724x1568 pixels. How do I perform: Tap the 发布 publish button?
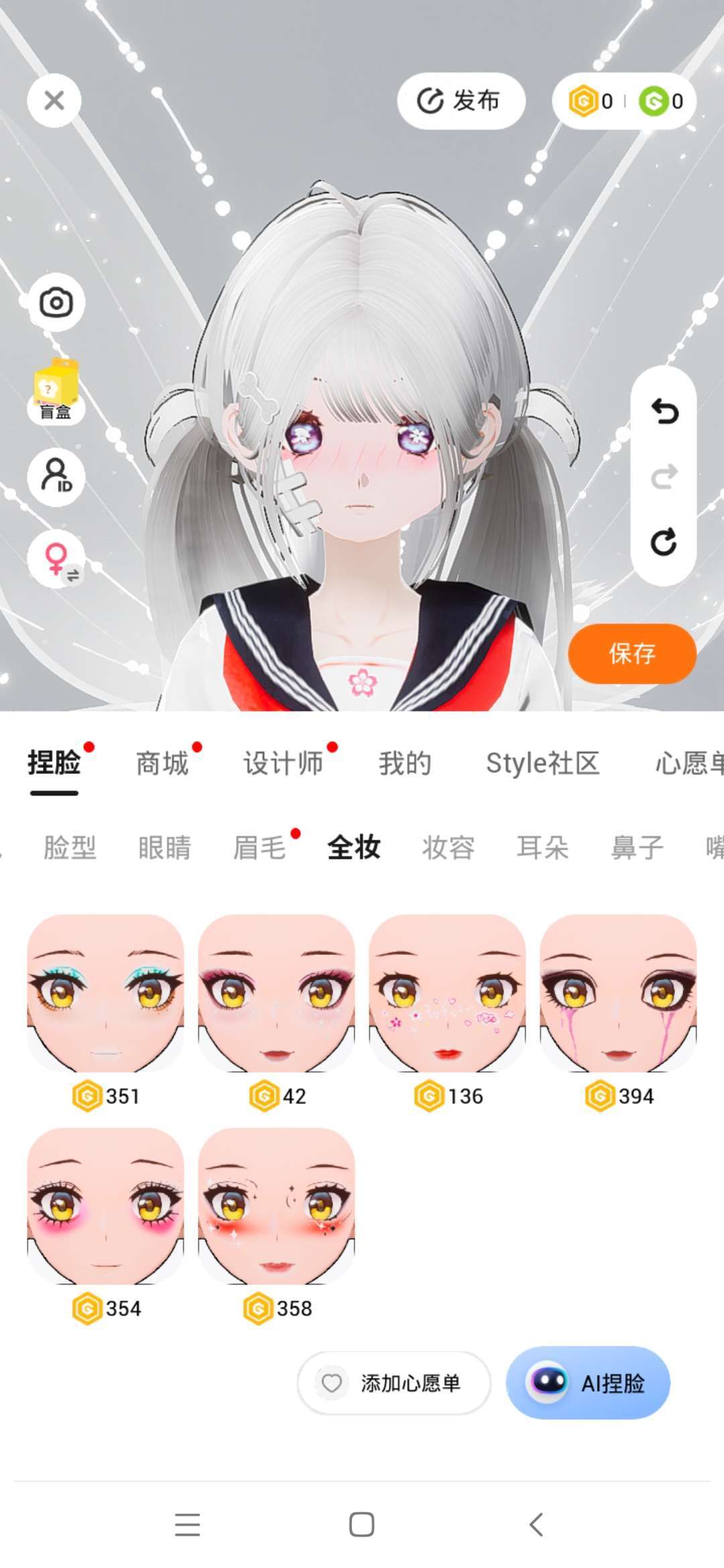[461, 101]
